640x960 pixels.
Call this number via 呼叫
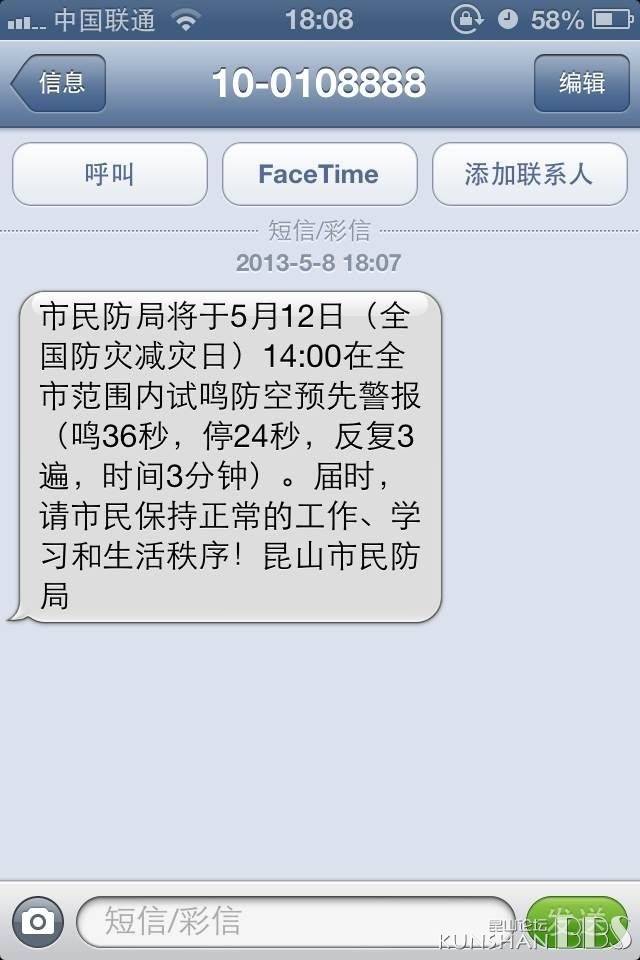coord(110,174)
